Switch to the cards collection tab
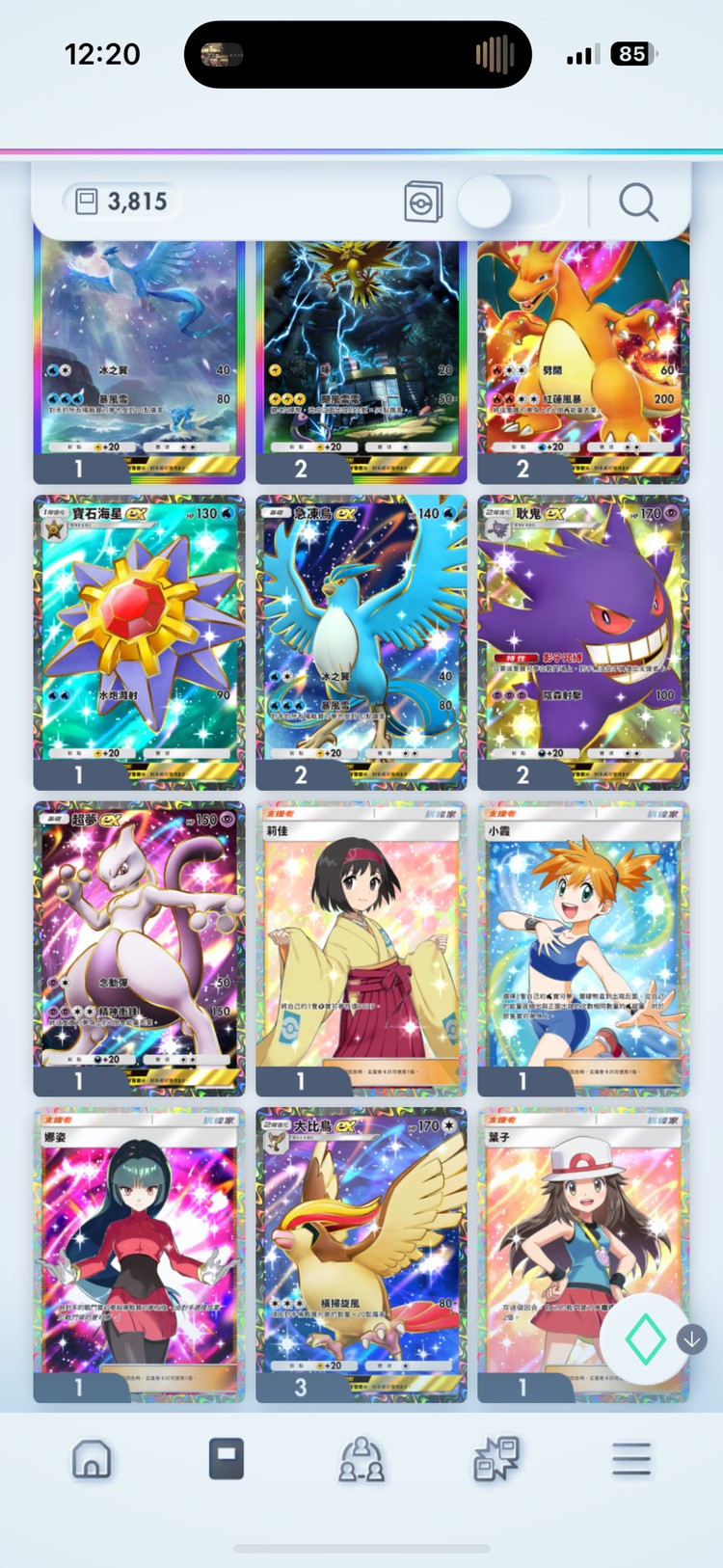This screenshot has height=1568, width=723. click(227, 1459)
